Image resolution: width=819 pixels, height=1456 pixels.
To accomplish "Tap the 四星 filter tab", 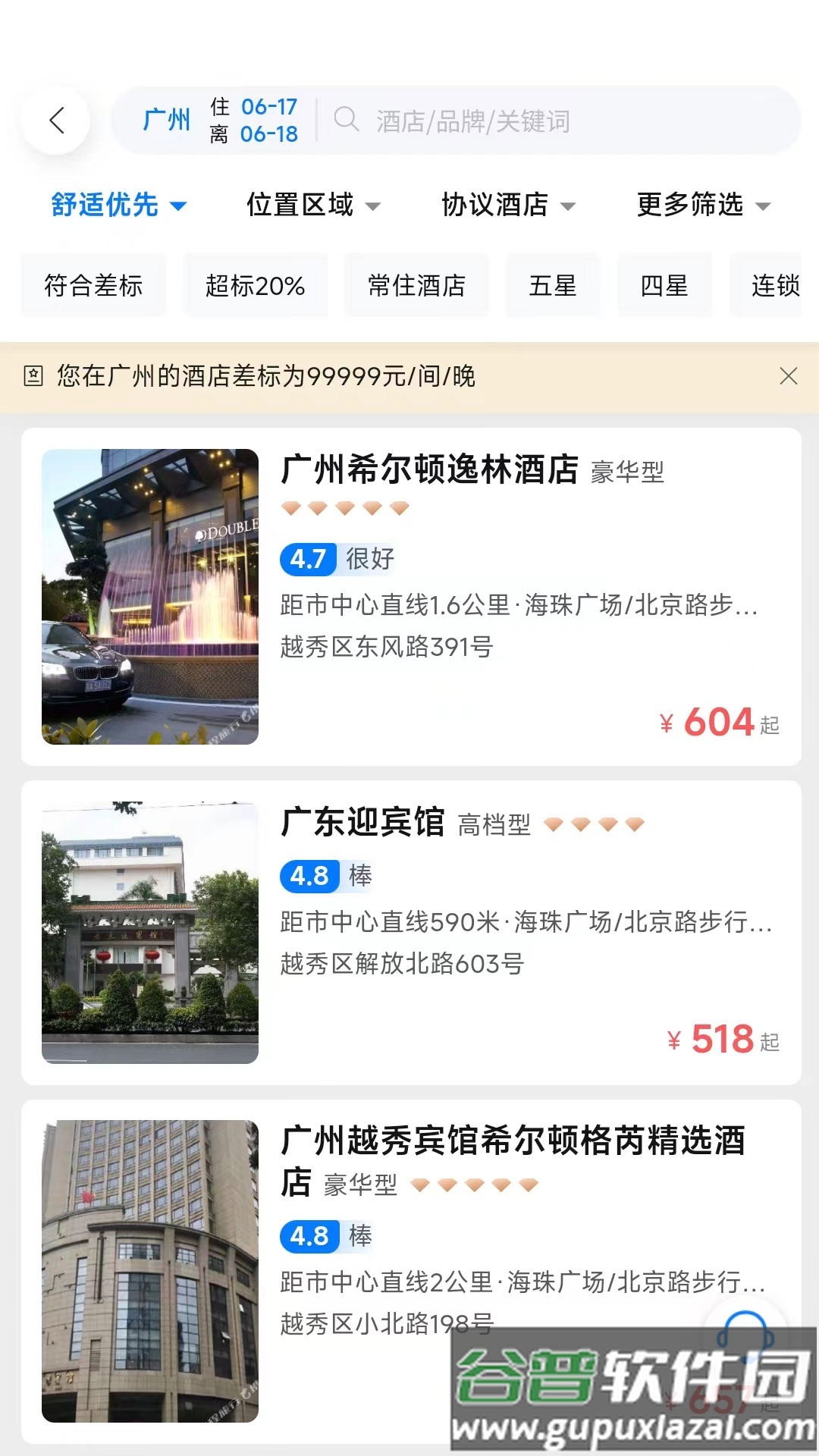I will click(x=665, y=286).
